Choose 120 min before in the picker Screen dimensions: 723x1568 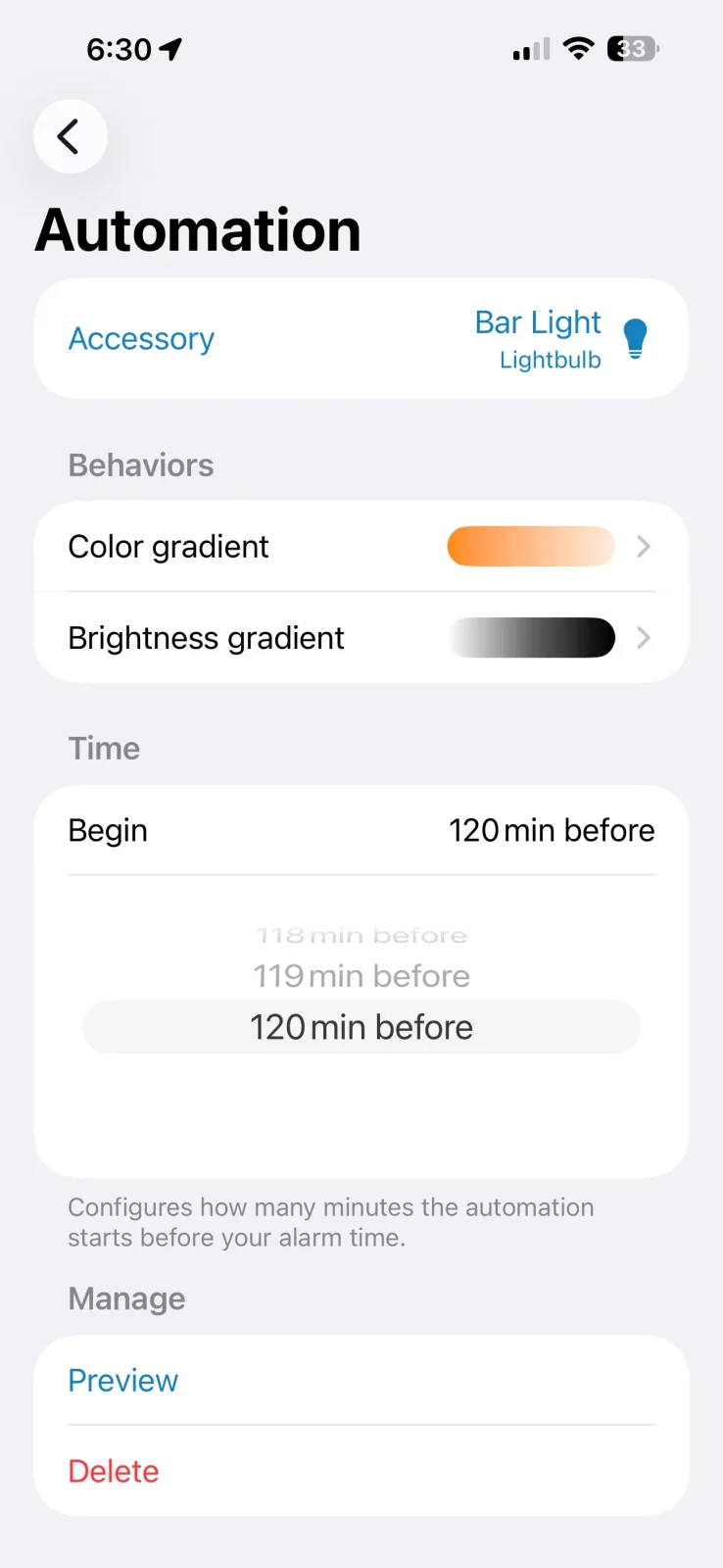[361, 1027]
